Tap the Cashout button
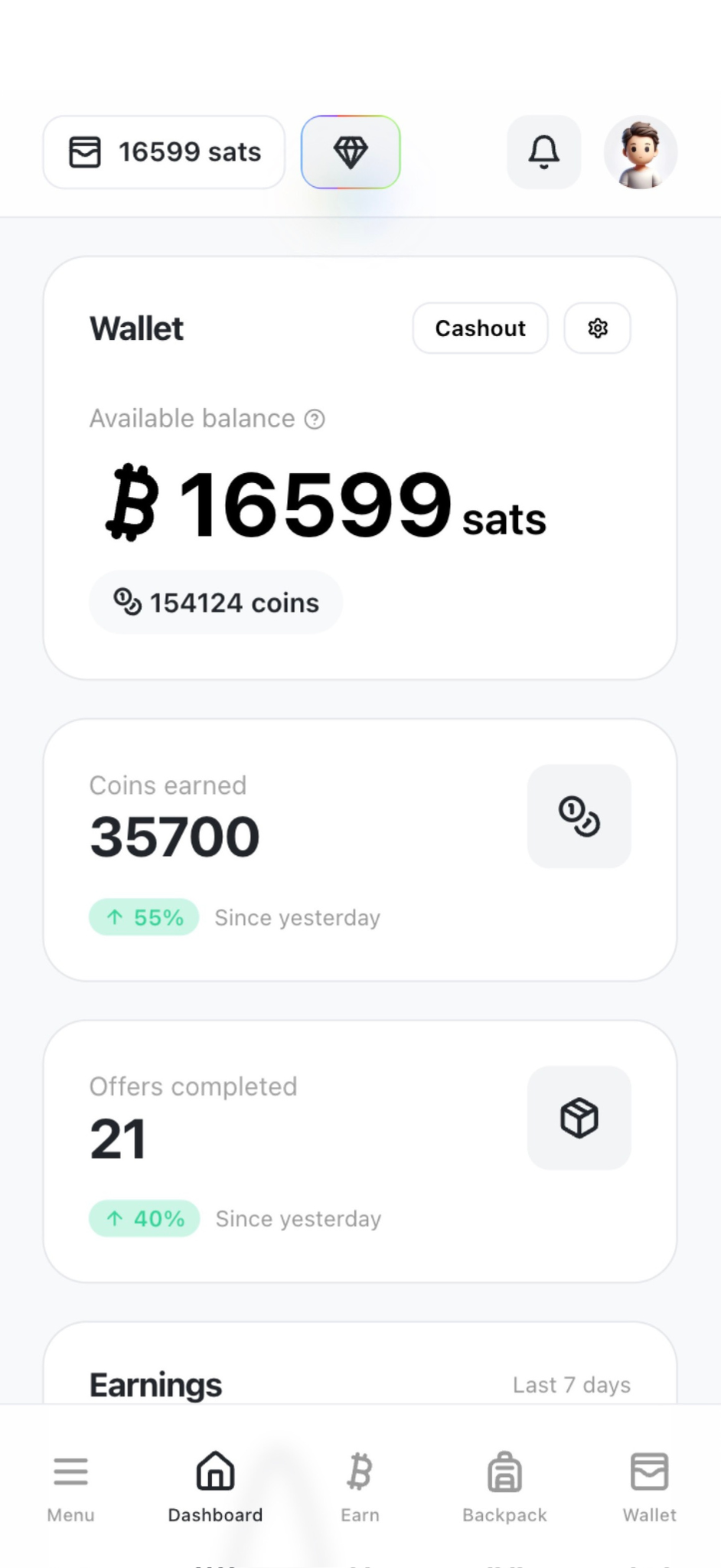The height and width of the screenshot is (1568, 721). [x=480, y=328]
